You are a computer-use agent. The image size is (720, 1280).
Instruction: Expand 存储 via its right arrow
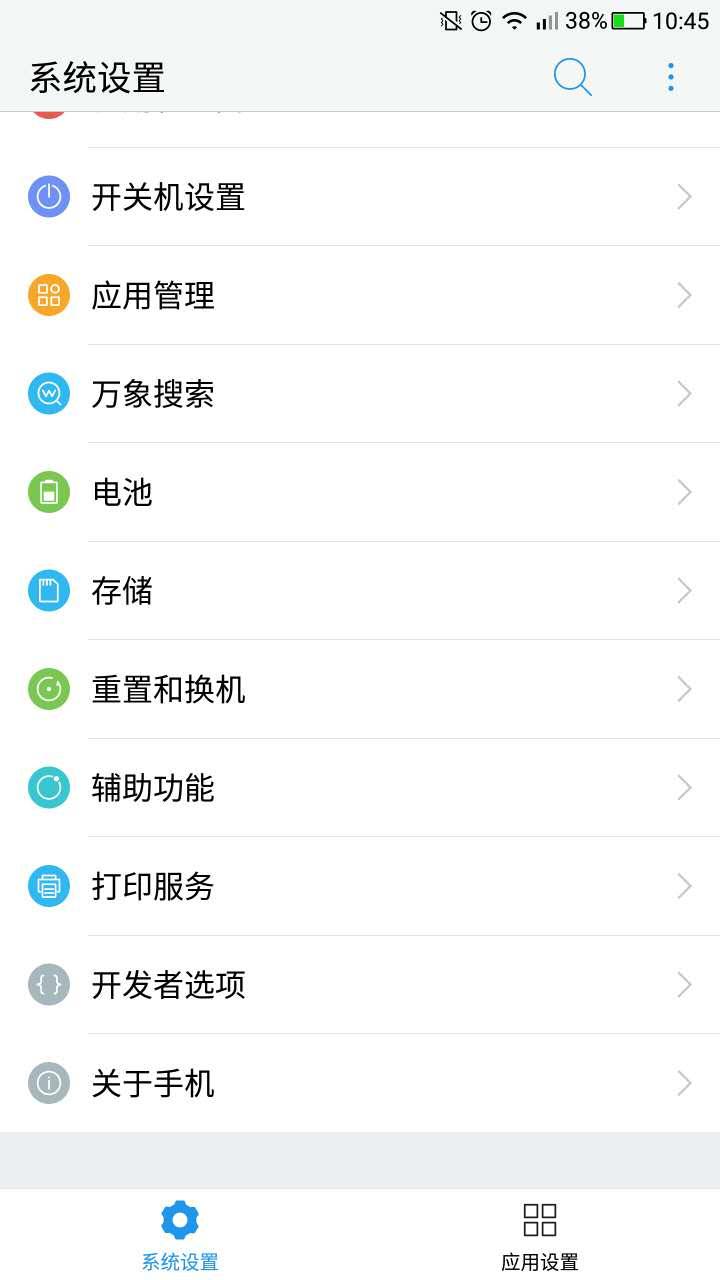click(684, 591)
